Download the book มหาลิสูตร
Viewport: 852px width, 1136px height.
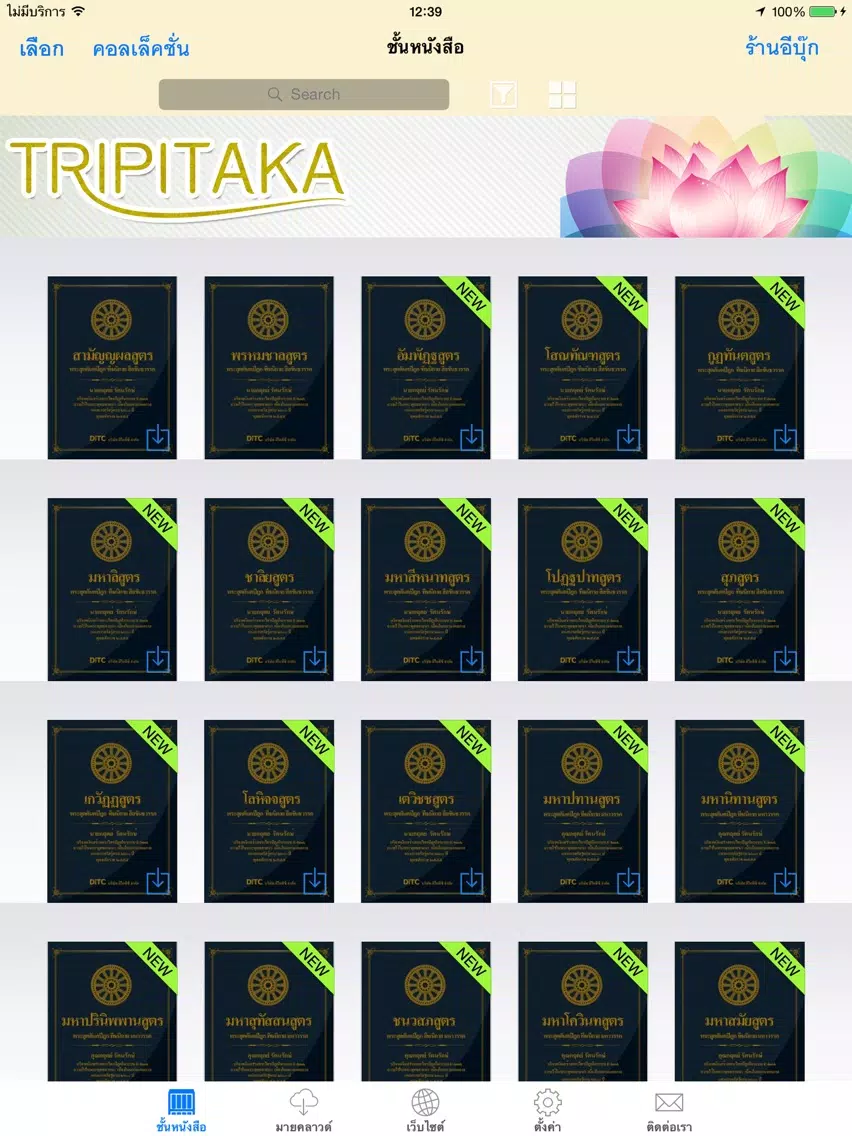(x=158, y=659)
